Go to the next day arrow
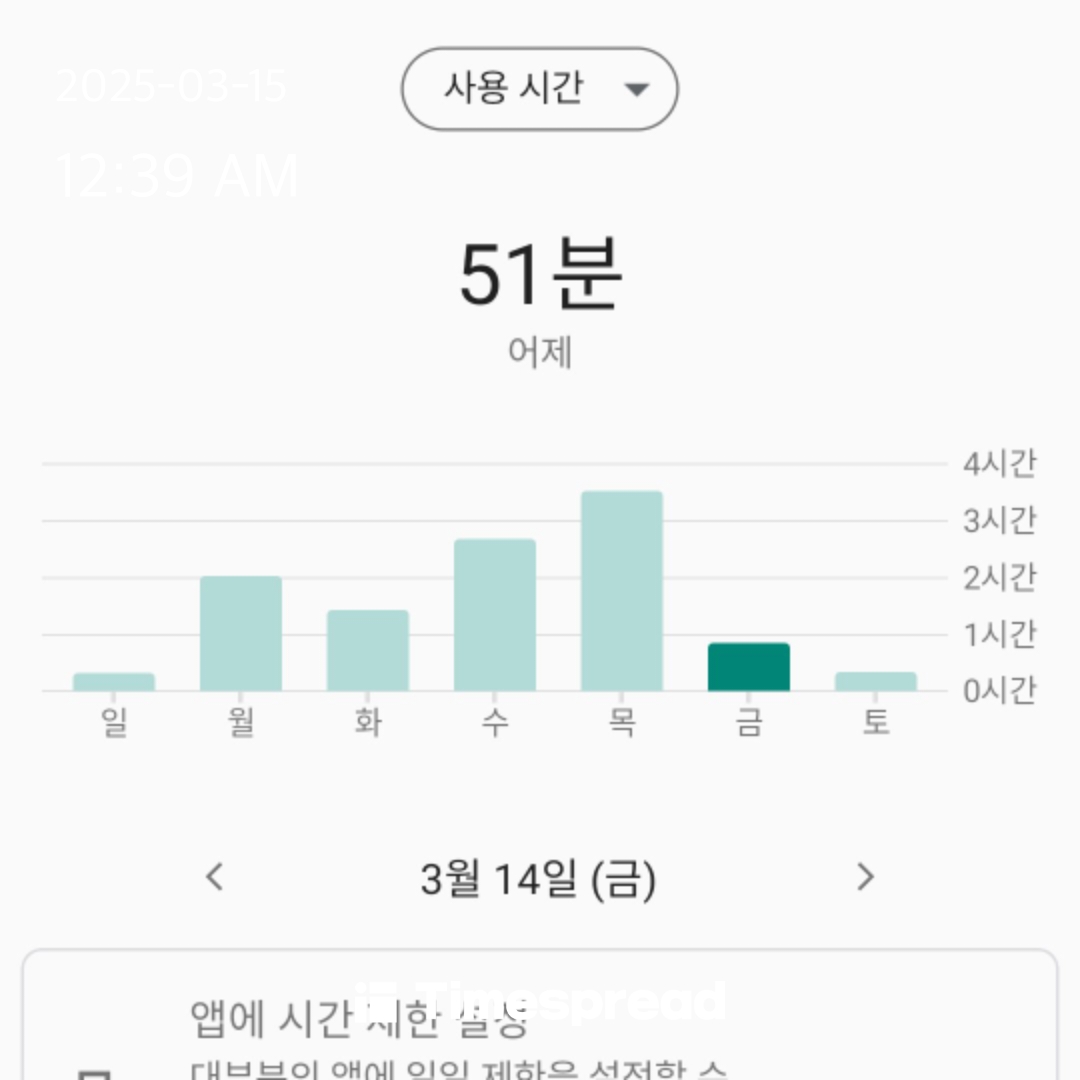The image size is (1080, 1080). (866, 877)
